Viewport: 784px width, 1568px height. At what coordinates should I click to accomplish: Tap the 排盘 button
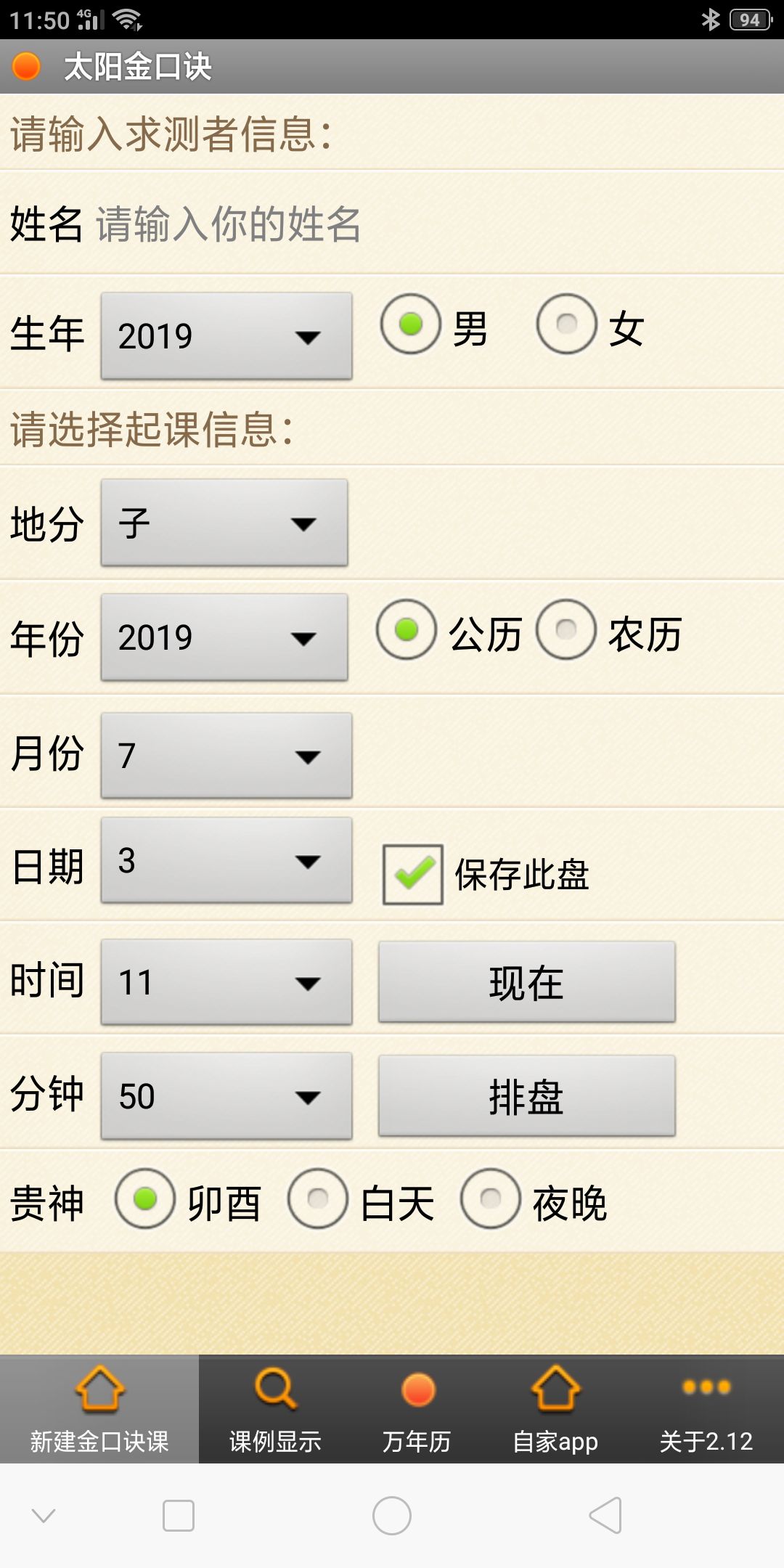pos(527,1096)
